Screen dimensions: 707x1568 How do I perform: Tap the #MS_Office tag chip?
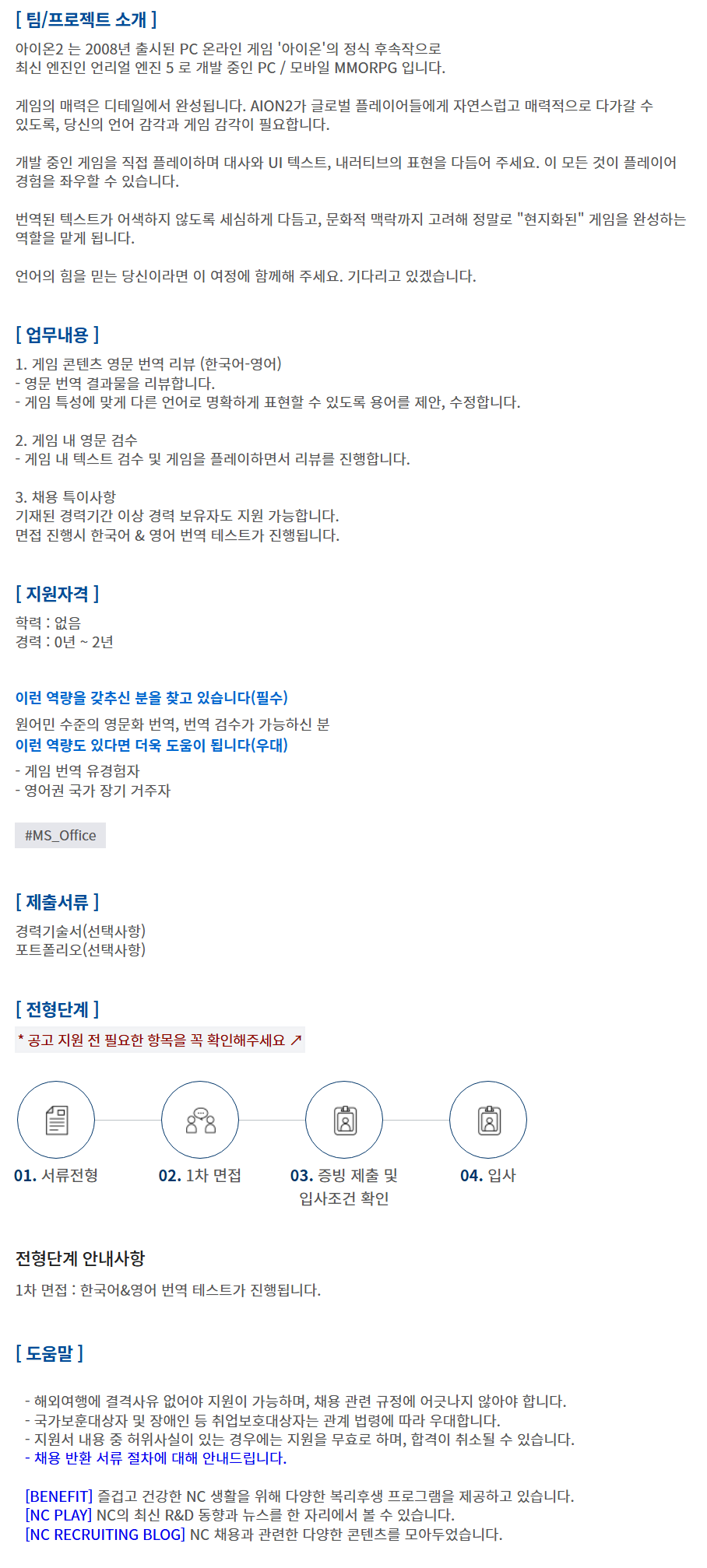60,835
